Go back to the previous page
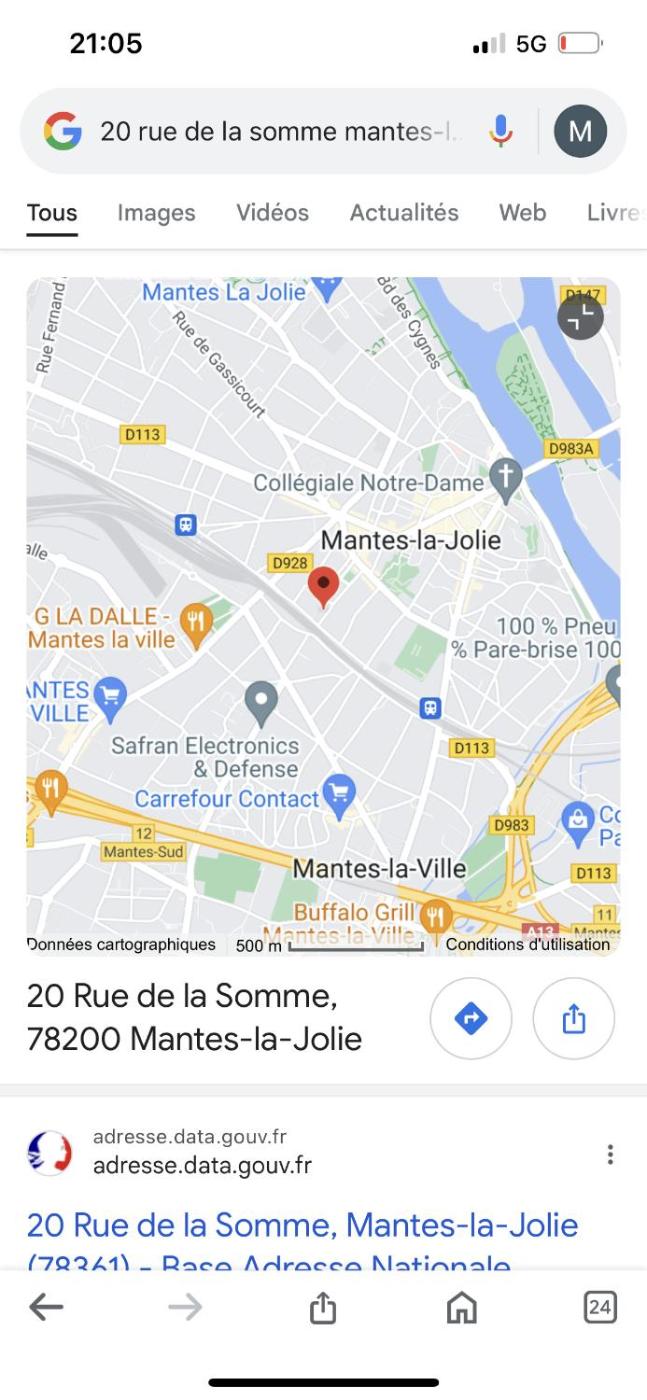 [x=46, y=1307]
